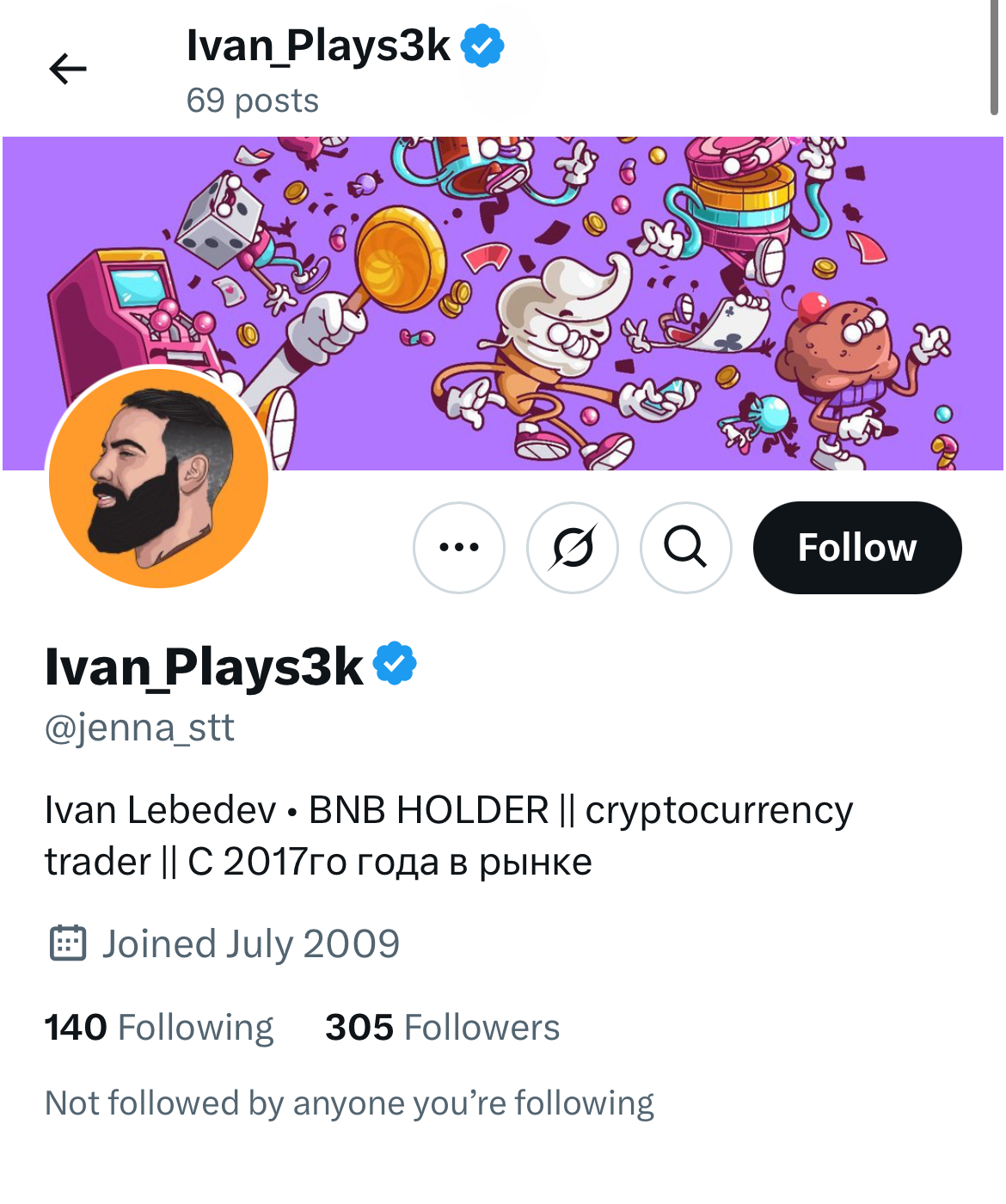This screenshot has height=1204, width=1006.
Task: Search this profile's posts
Action: tap(685, 548)
